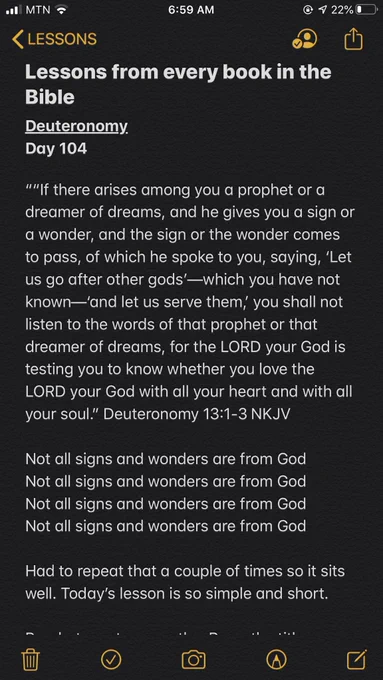Open the camera attachment option
The width and height of the screenshot is (383, 680).
[x=193, y=660]
